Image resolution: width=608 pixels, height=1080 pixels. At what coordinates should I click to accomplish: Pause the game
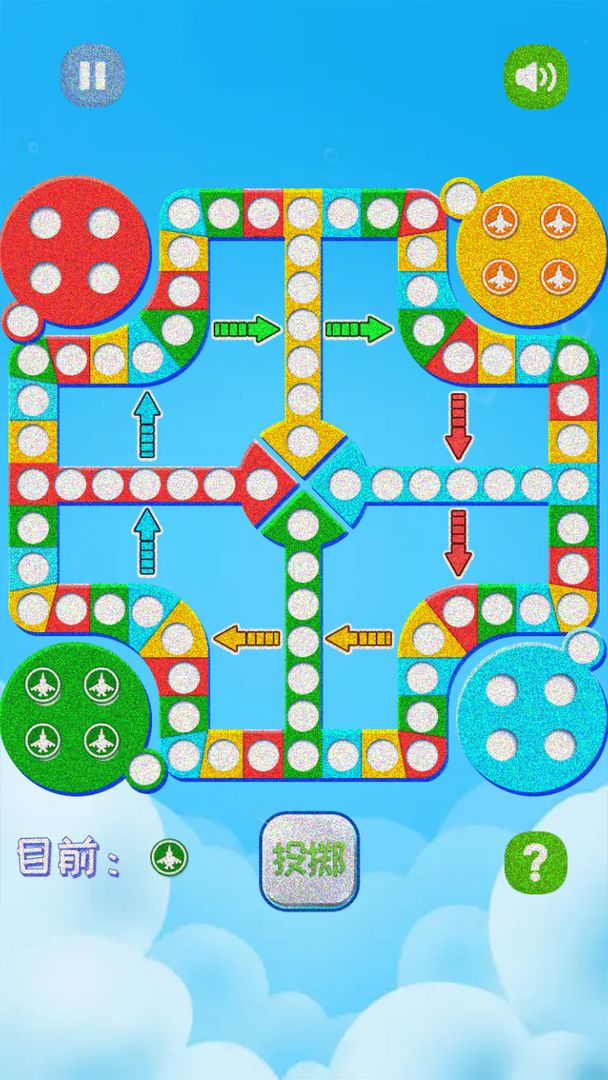click(x=93, y=75)
